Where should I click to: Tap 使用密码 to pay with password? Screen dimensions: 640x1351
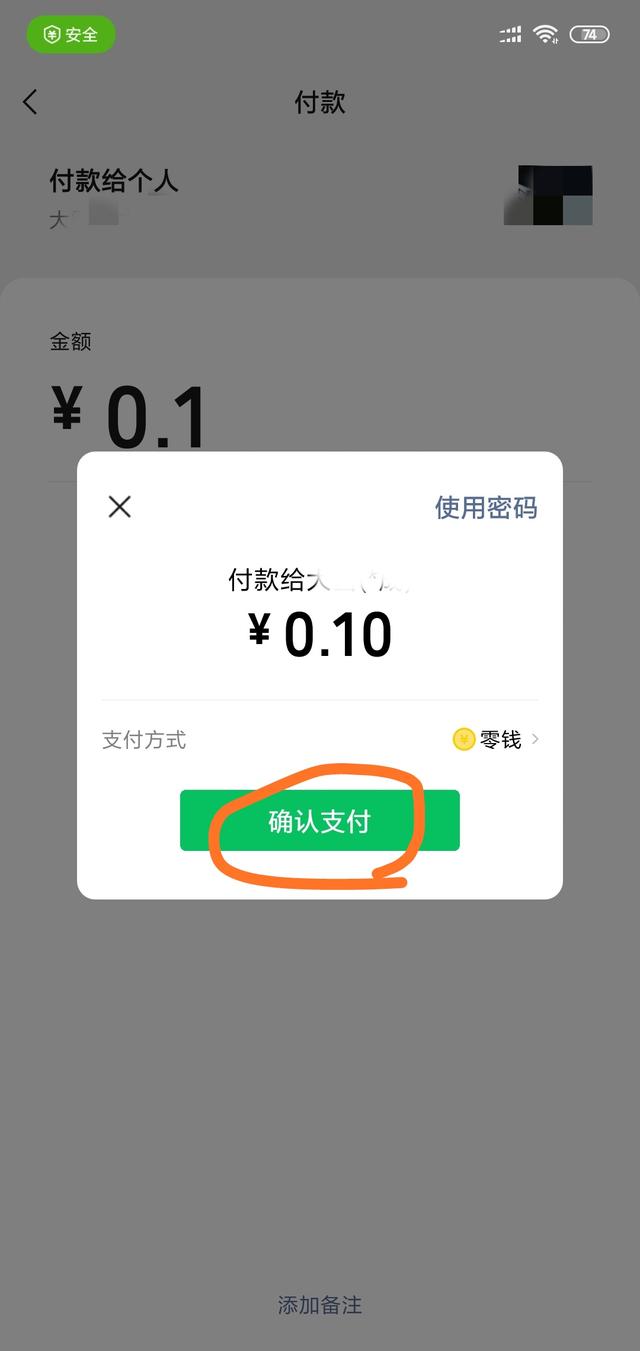tap(486, 508)
